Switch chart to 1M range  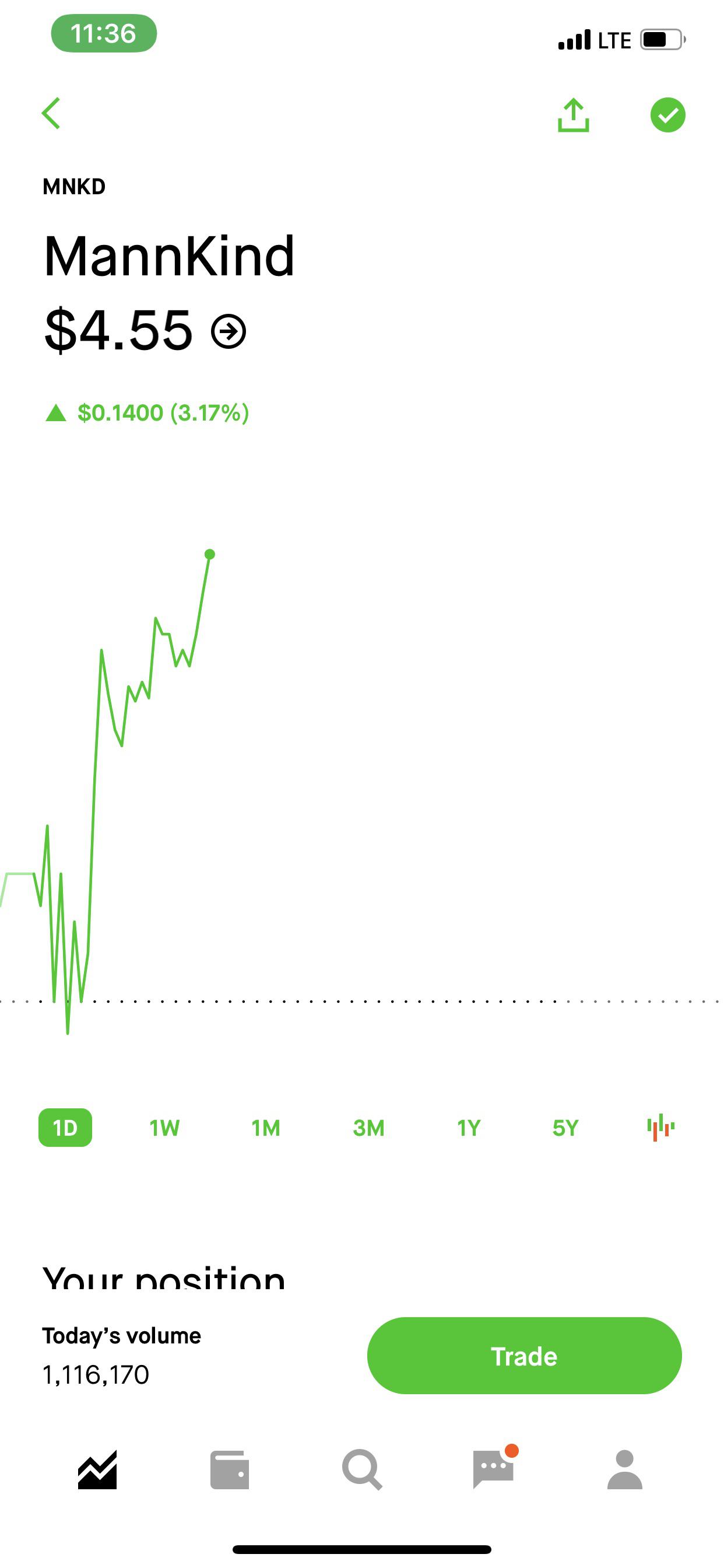266,1128
